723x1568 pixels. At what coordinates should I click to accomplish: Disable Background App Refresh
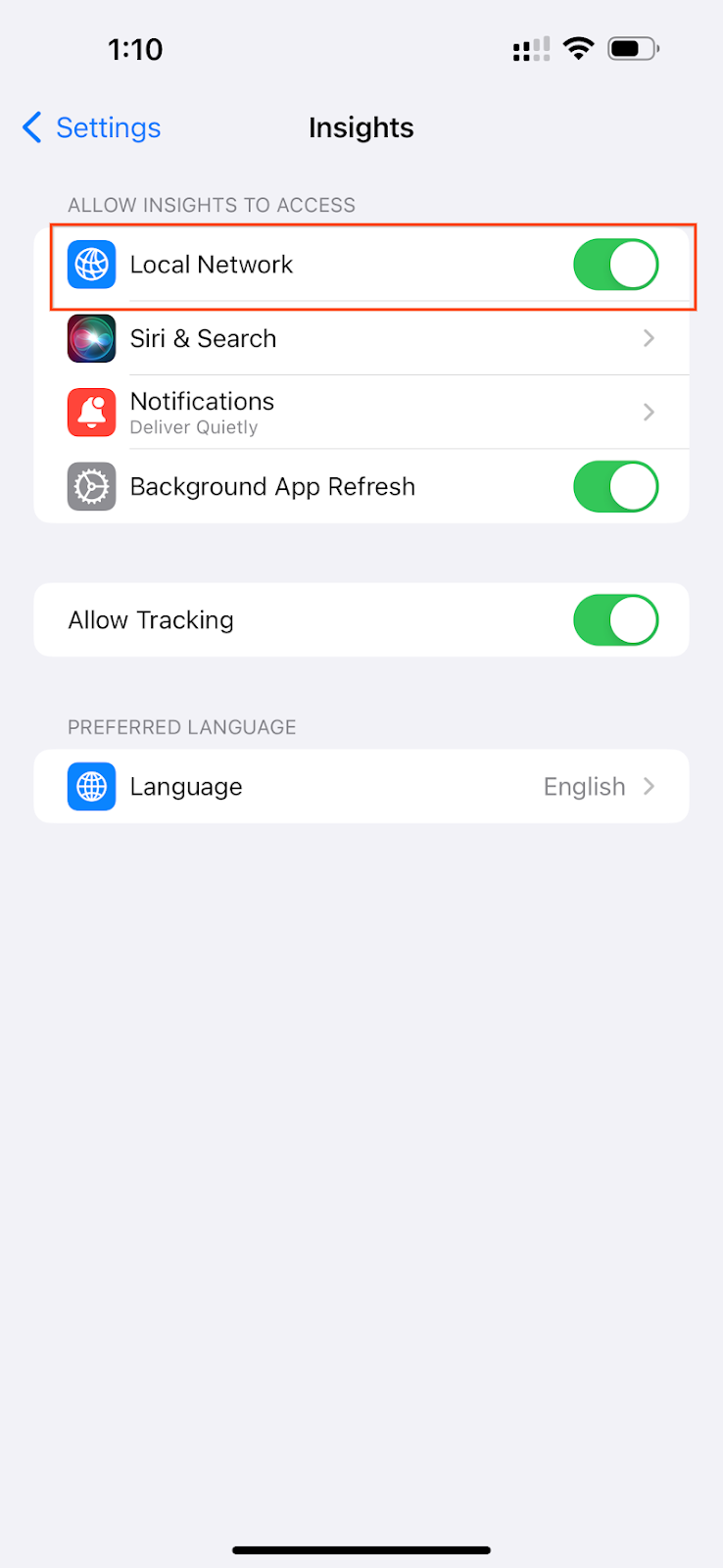615,487
